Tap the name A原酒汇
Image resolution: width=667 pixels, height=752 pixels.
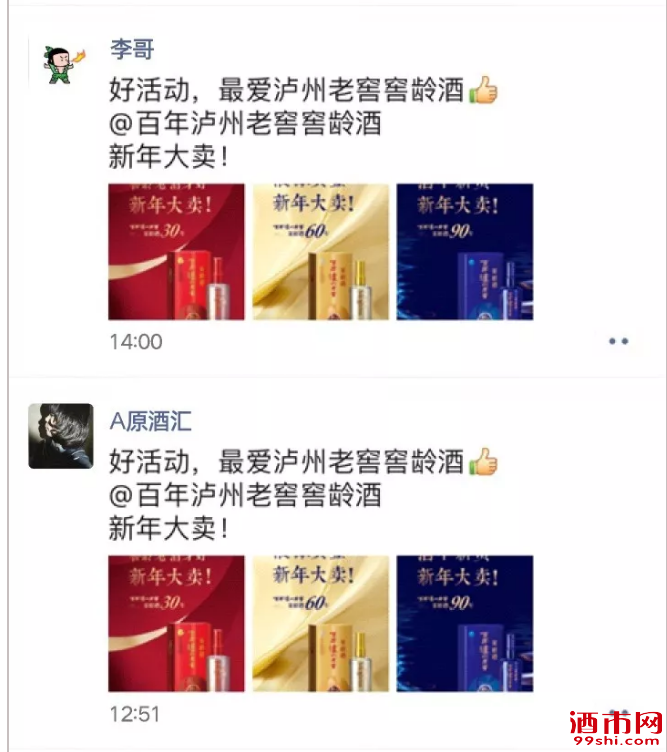[150, 421]
